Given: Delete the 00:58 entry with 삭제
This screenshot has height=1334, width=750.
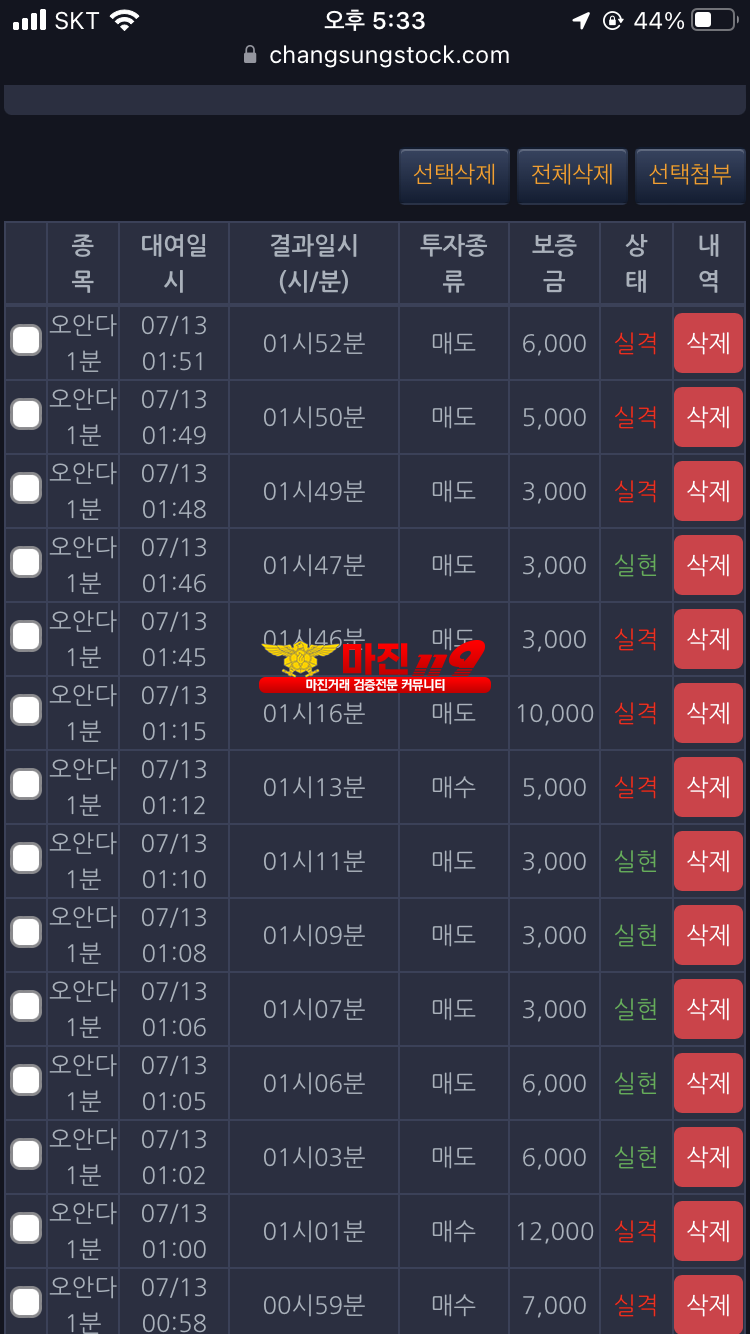Looking at the screenshot, I should pos(708,1304).
